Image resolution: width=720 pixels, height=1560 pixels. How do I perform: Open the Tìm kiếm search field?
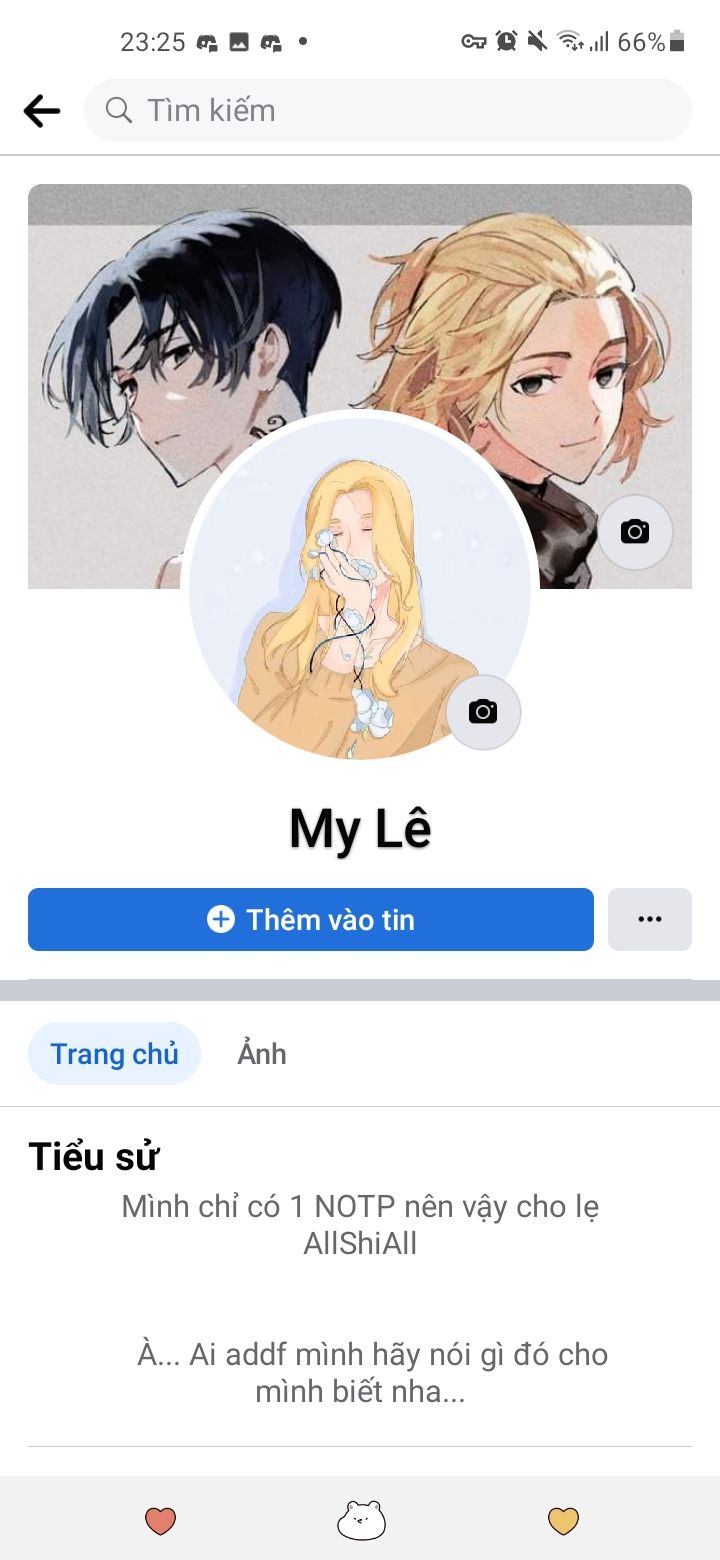388,111
